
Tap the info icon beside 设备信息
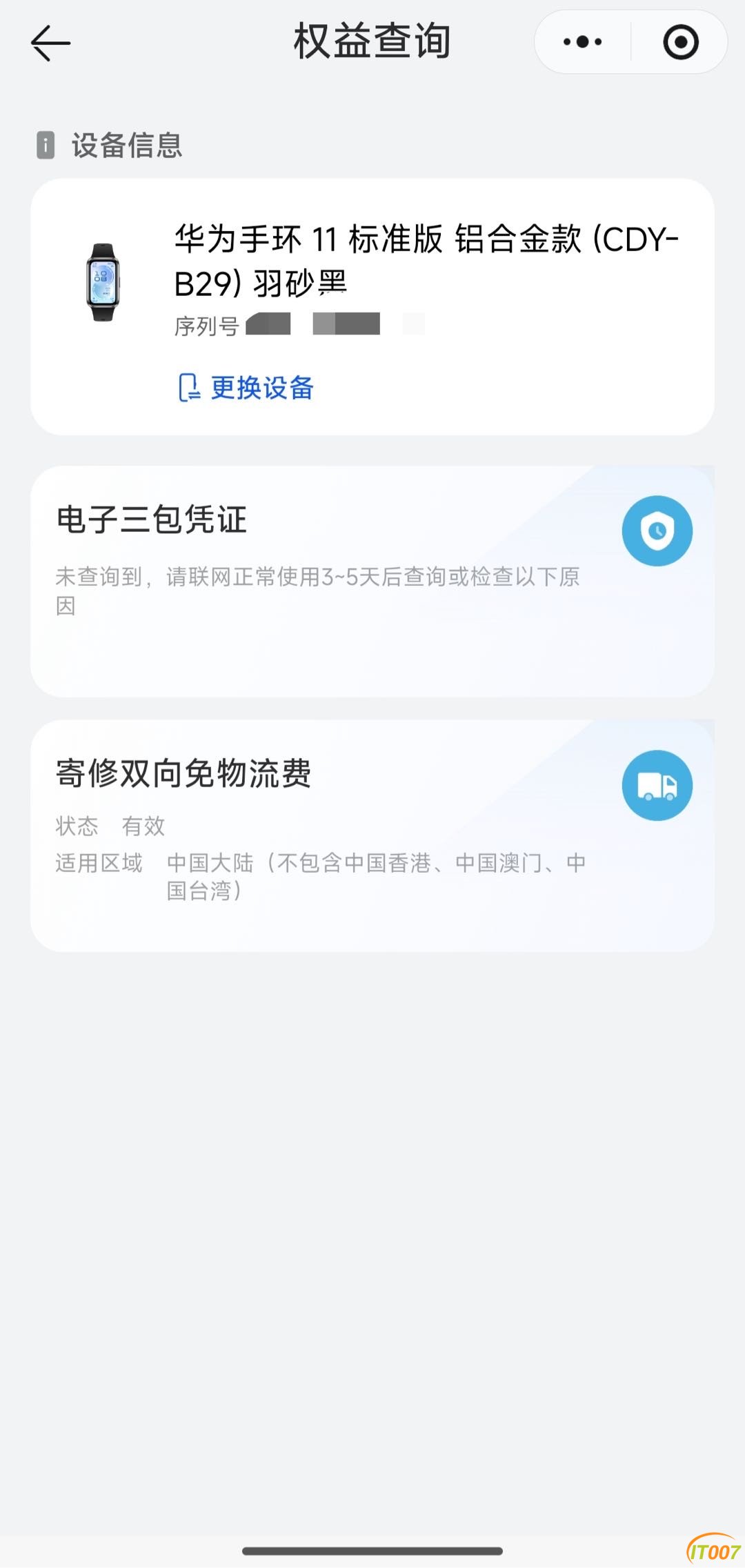pyautogui.click(x=46, y=146)
